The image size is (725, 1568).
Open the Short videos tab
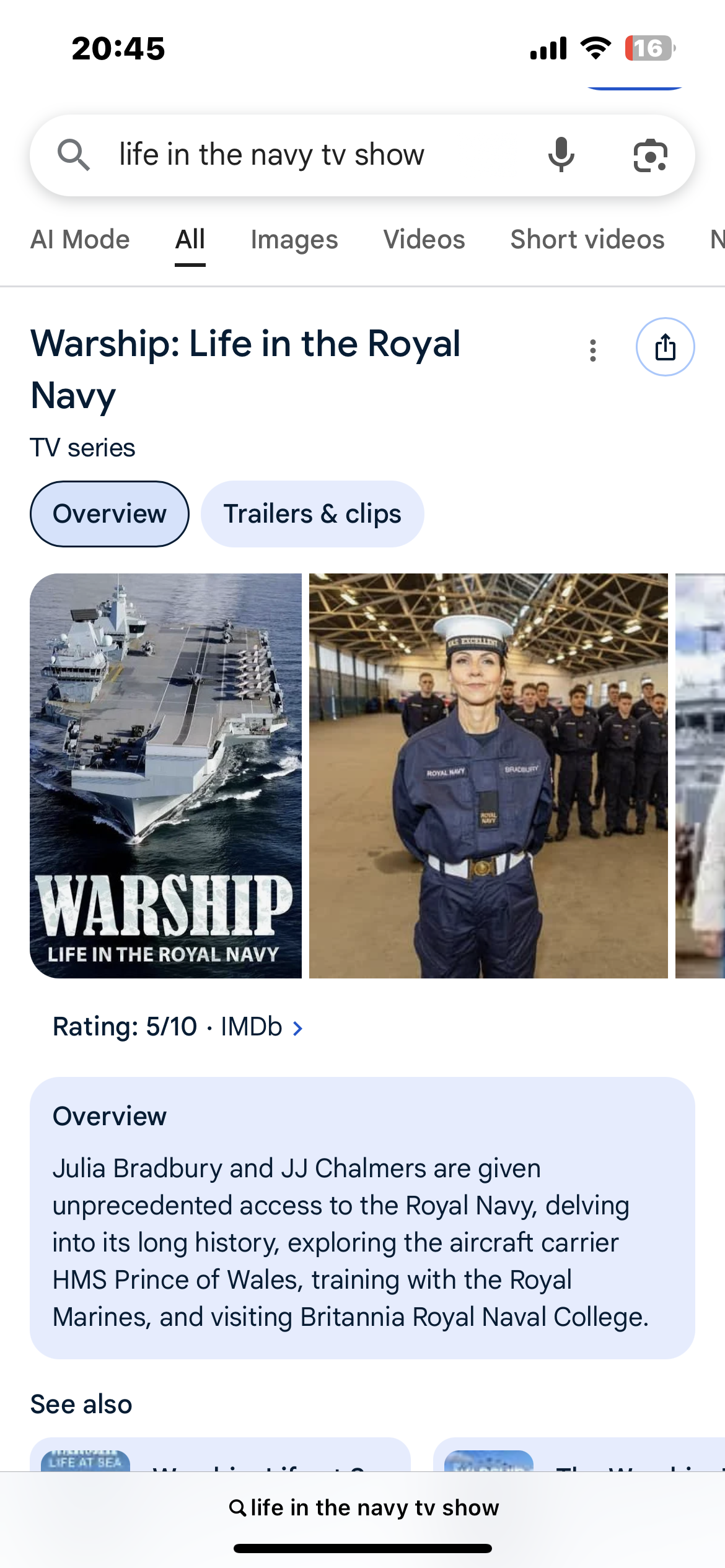tap(587, 240)
